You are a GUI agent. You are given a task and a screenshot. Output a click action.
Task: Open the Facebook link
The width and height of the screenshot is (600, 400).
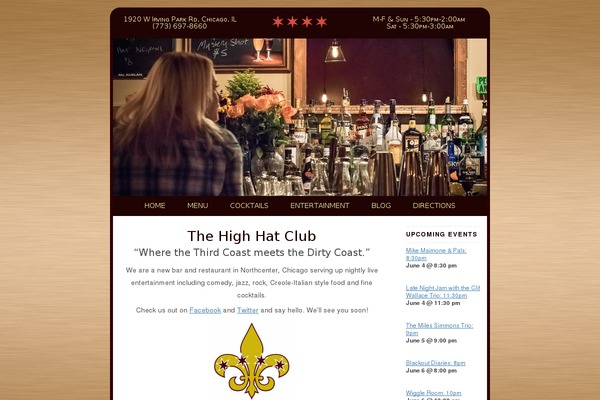point(205,310)
